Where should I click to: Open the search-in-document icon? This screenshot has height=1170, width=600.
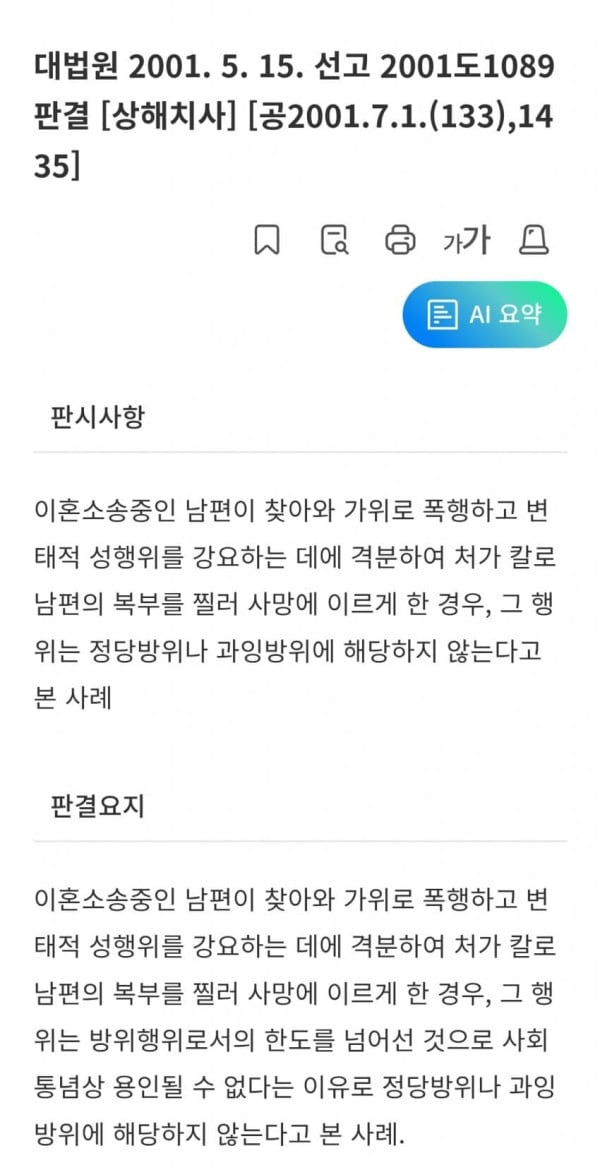point(334,240)
